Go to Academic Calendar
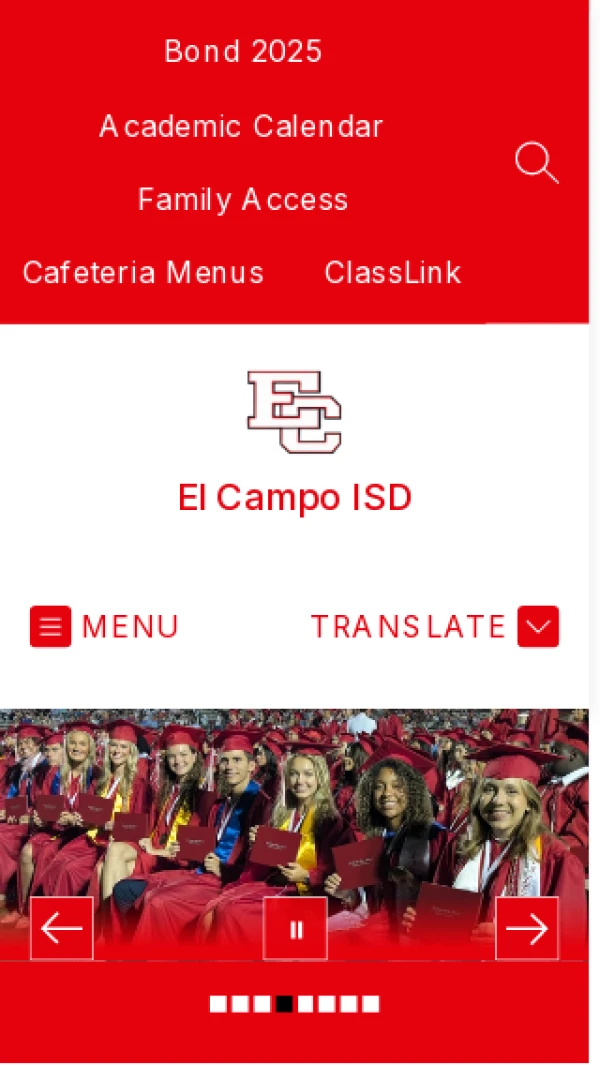Screen dimensions: 600x1065 coord(241,127)
